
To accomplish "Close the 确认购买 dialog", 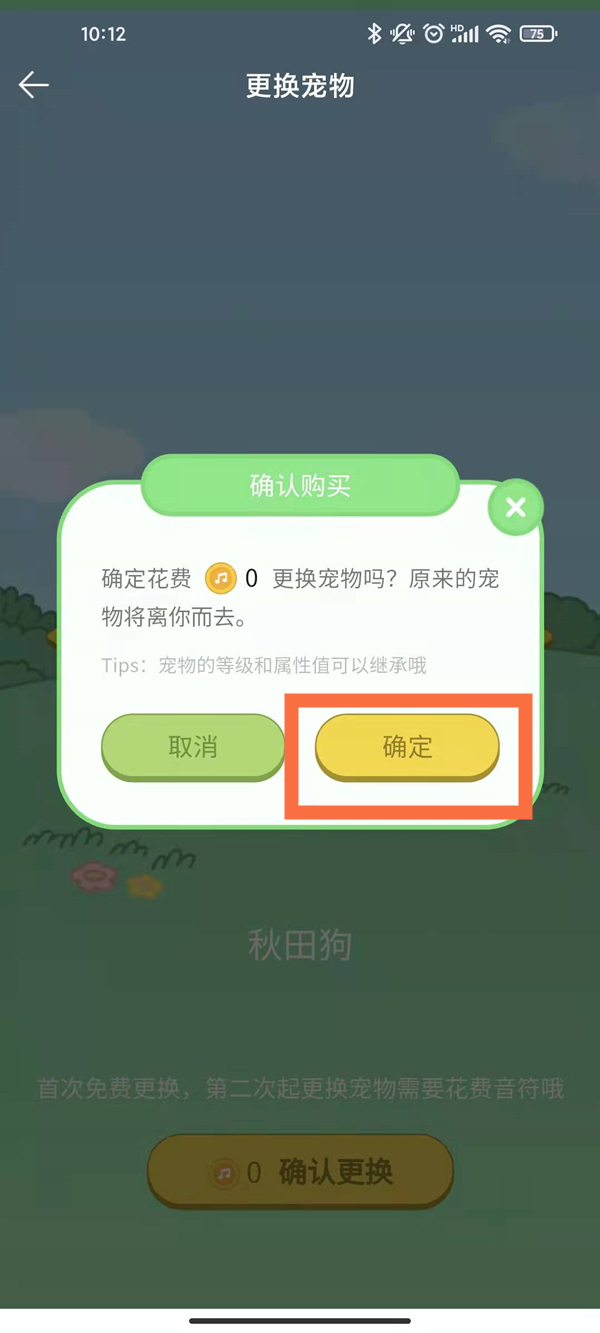I will pos(515,508).
